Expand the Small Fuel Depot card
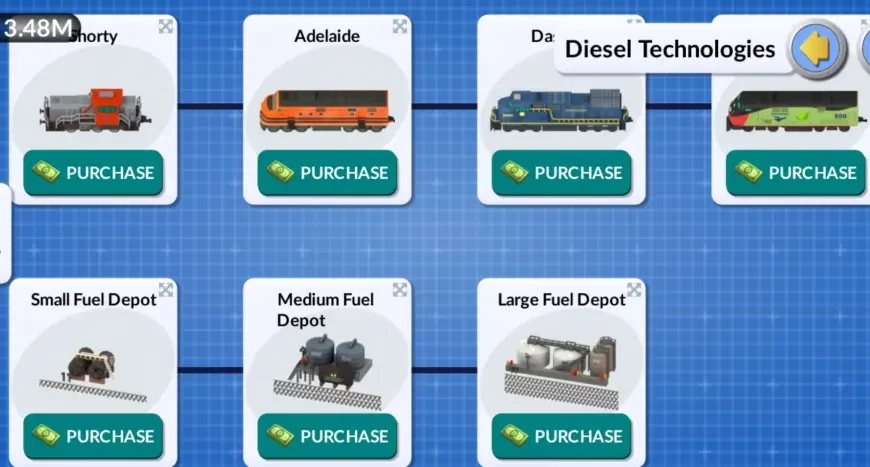Viewport: 870px width, 467px height. point(166,290)
